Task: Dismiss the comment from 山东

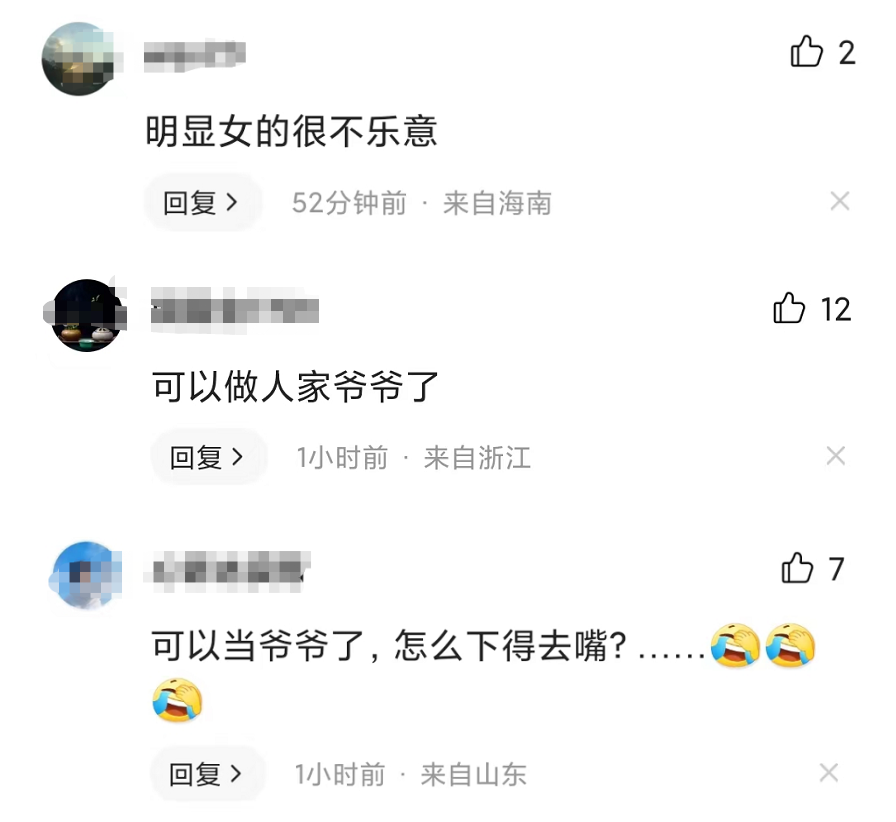Action: [828, 773]
